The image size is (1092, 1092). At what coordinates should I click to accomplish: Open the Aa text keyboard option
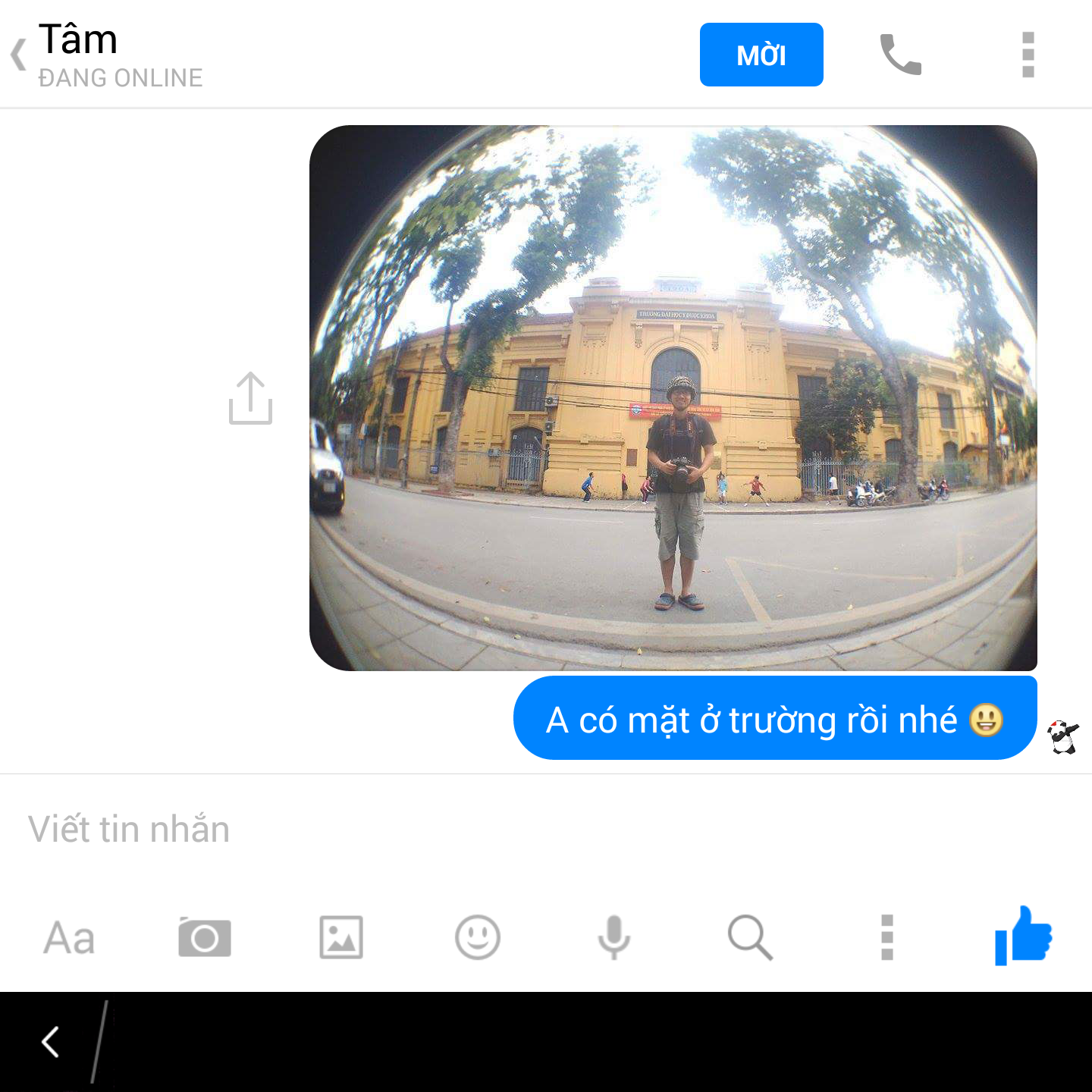click(69, 938)
